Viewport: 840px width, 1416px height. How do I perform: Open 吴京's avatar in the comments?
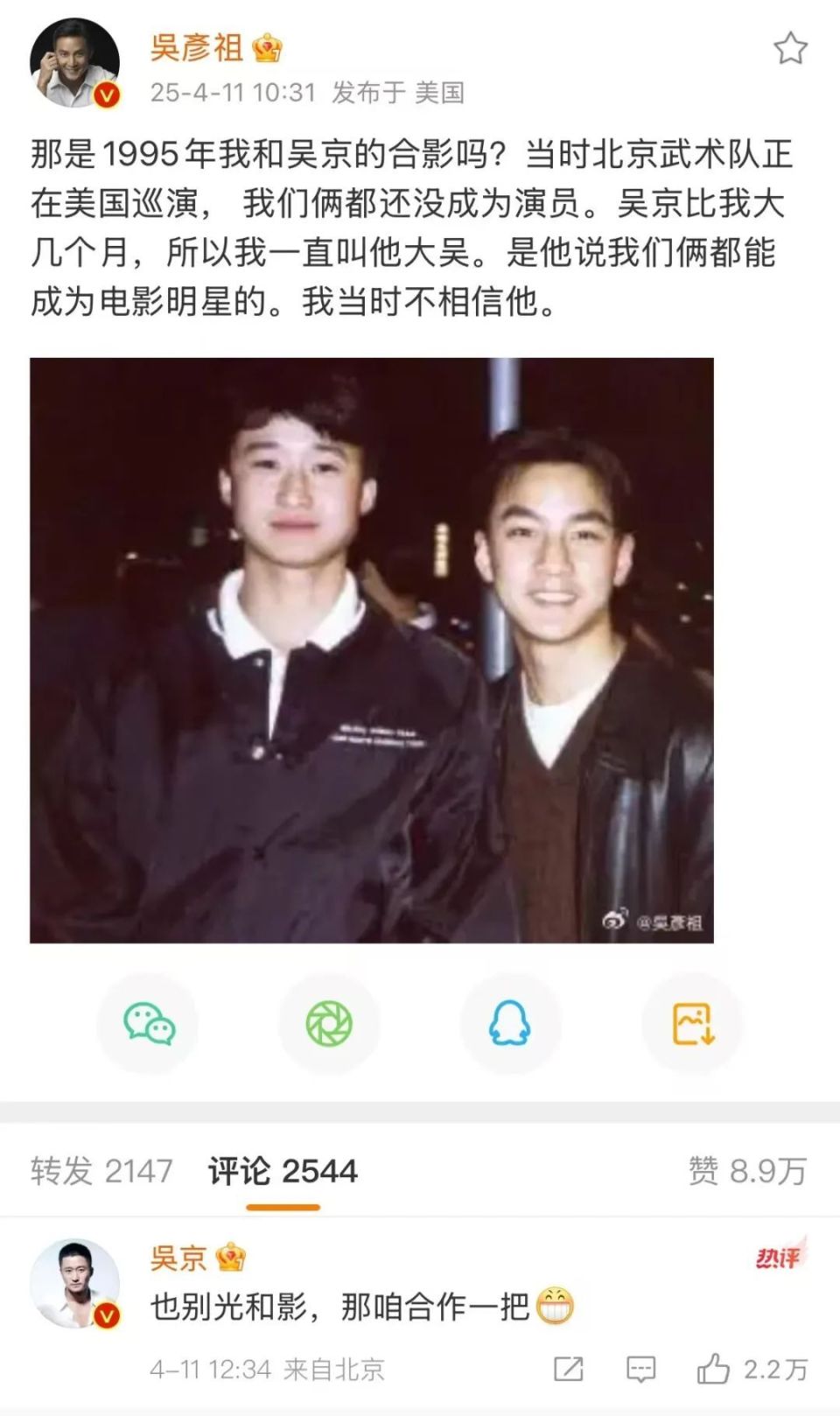(74, 1284)
